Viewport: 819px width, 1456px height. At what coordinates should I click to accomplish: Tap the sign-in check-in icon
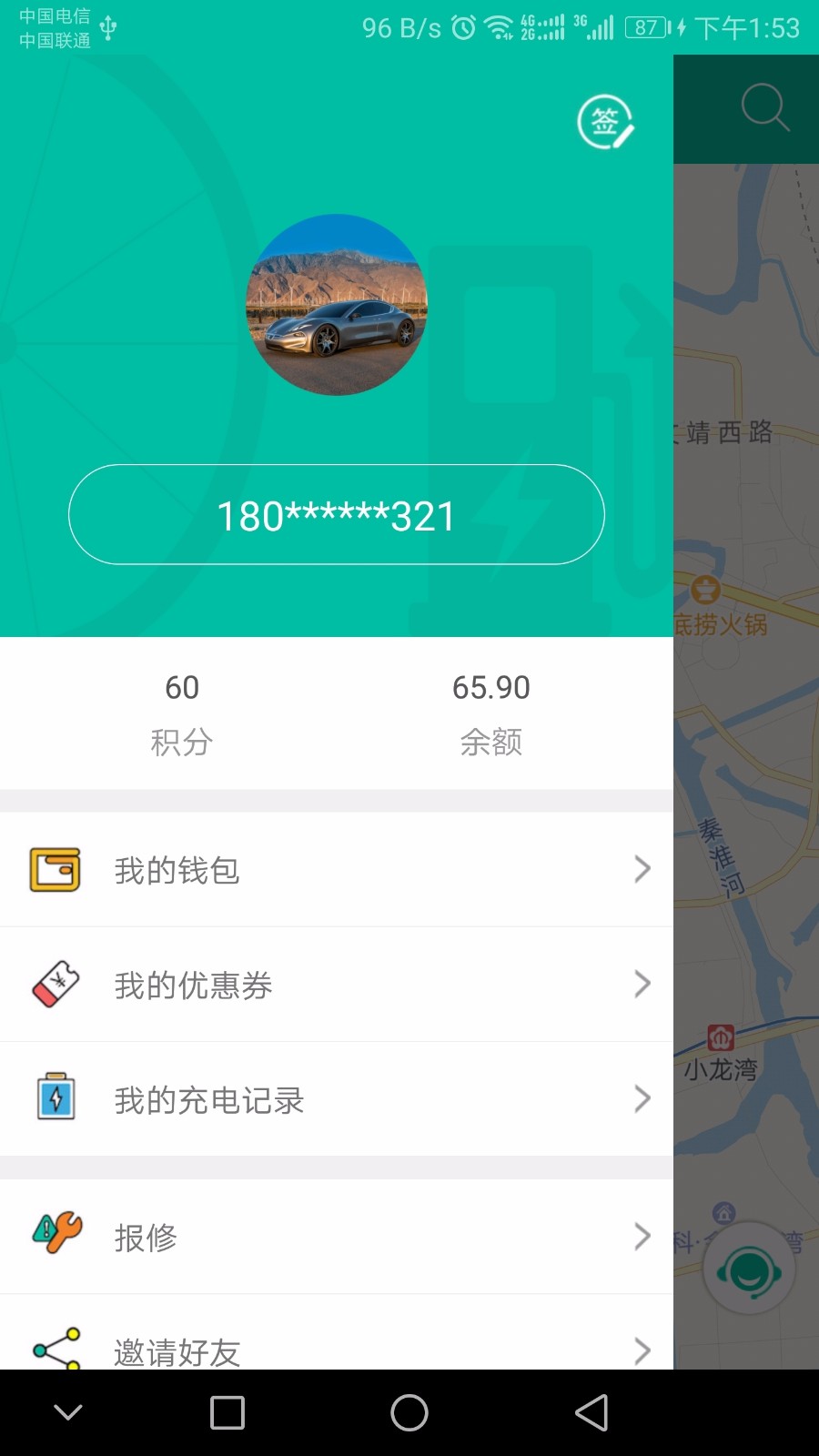[x=605, y=122]
